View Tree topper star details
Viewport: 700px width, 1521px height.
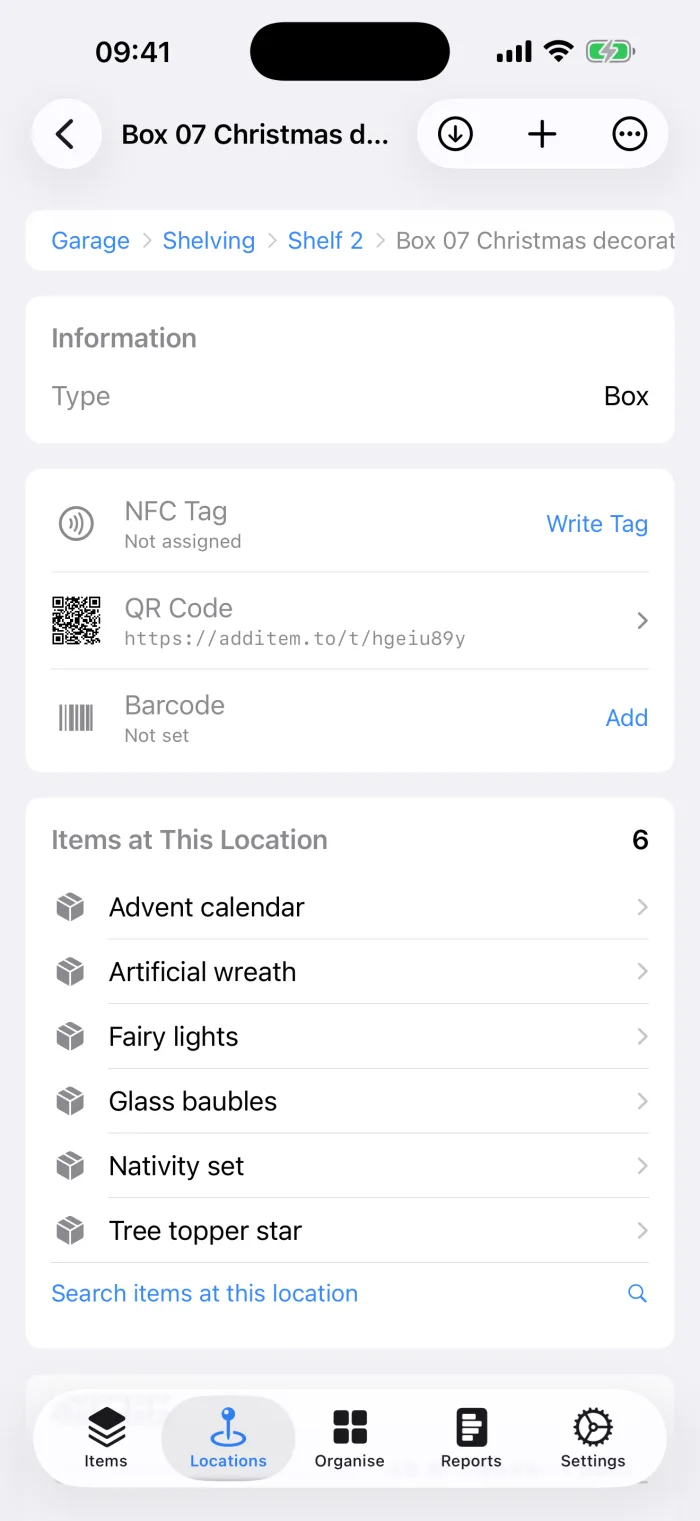[x=350, y=1231]
